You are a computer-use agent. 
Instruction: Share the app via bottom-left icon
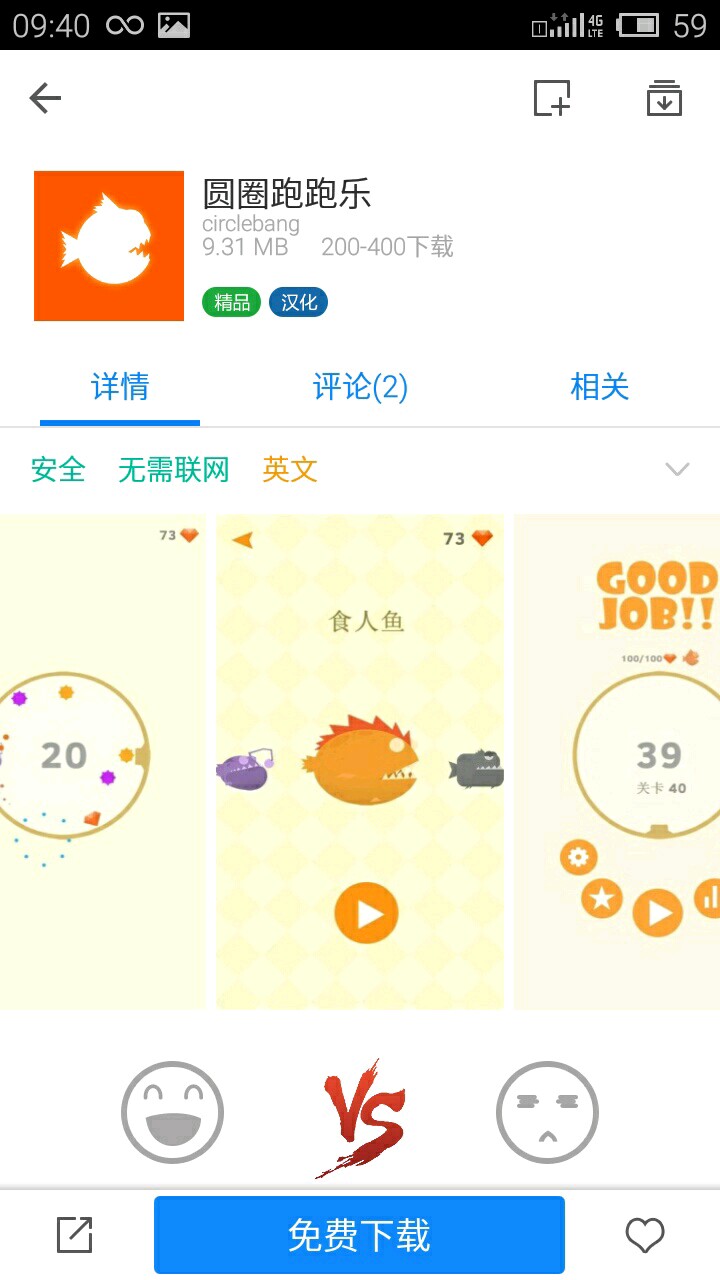tap(74, 1235)
